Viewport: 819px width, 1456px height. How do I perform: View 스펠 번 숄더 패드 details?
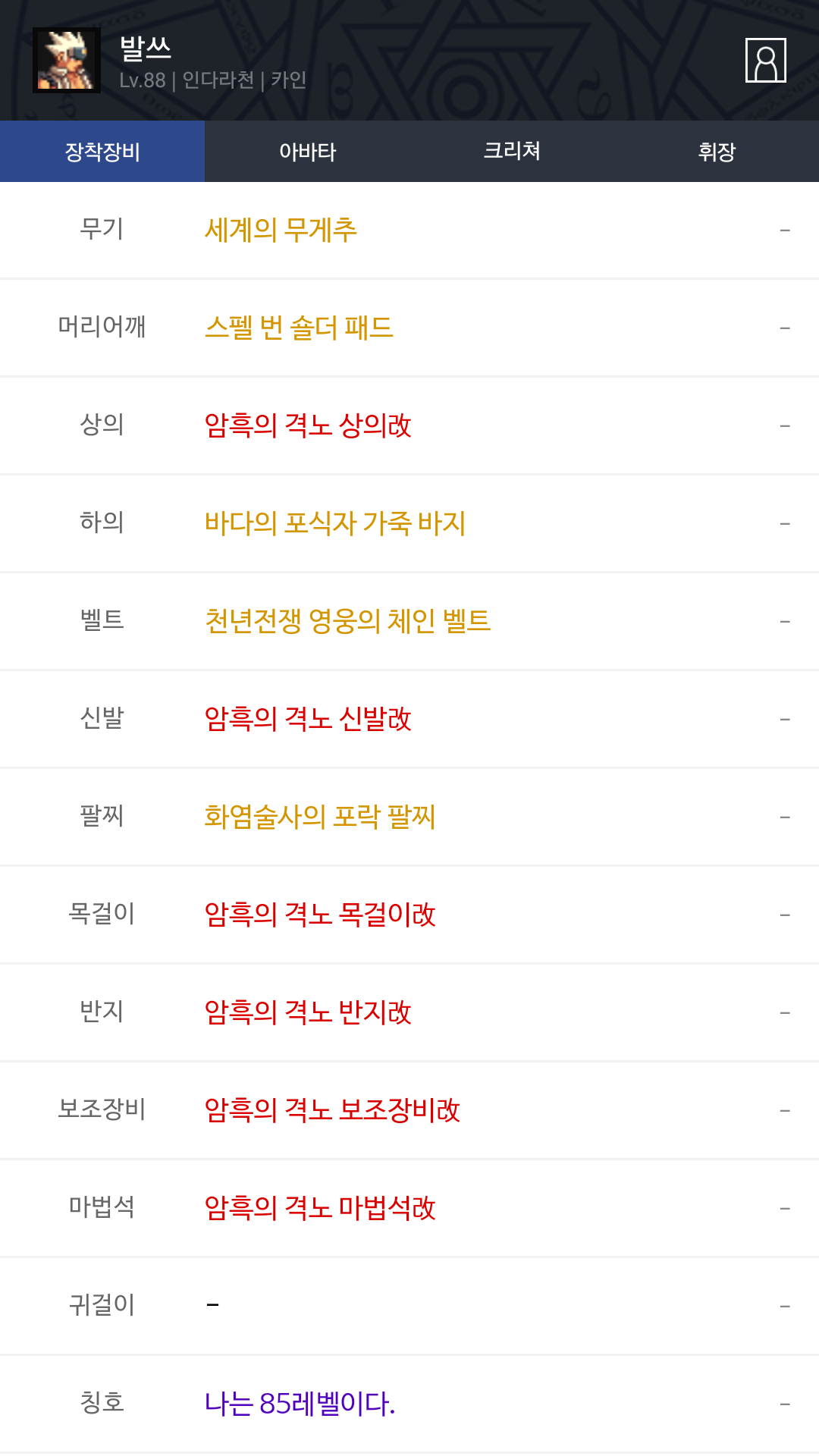click(x=299, y=328)
